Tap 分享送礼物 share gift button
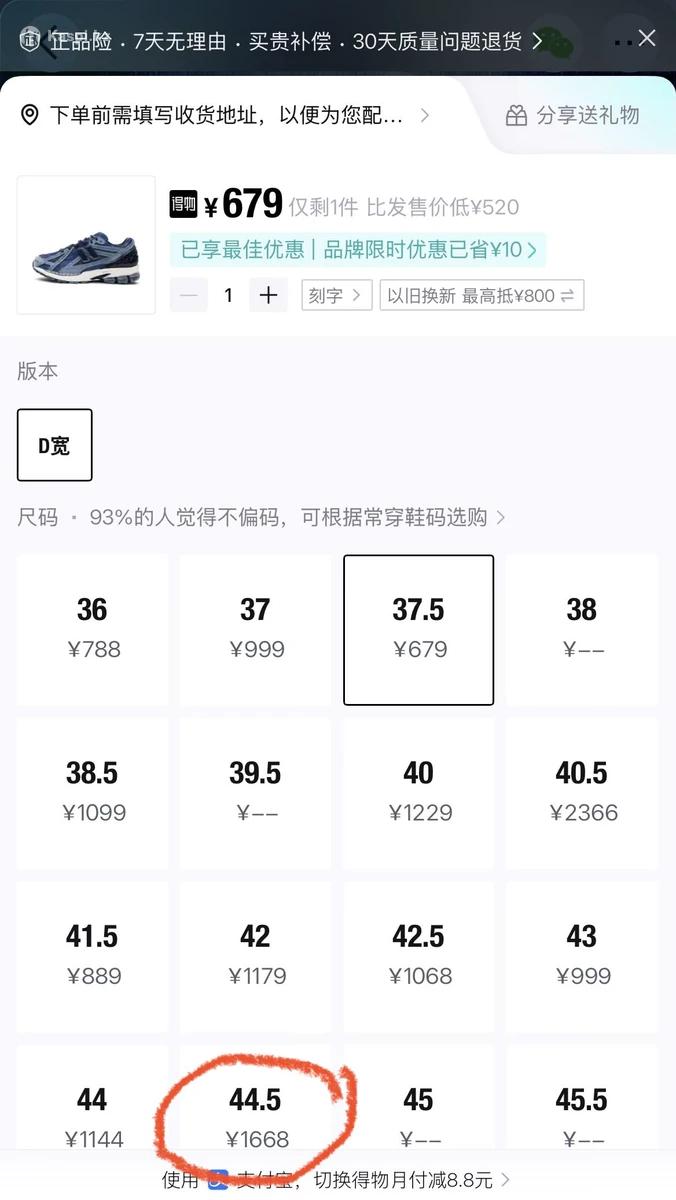Screen dimensions: 676x1200 [574, 115]
